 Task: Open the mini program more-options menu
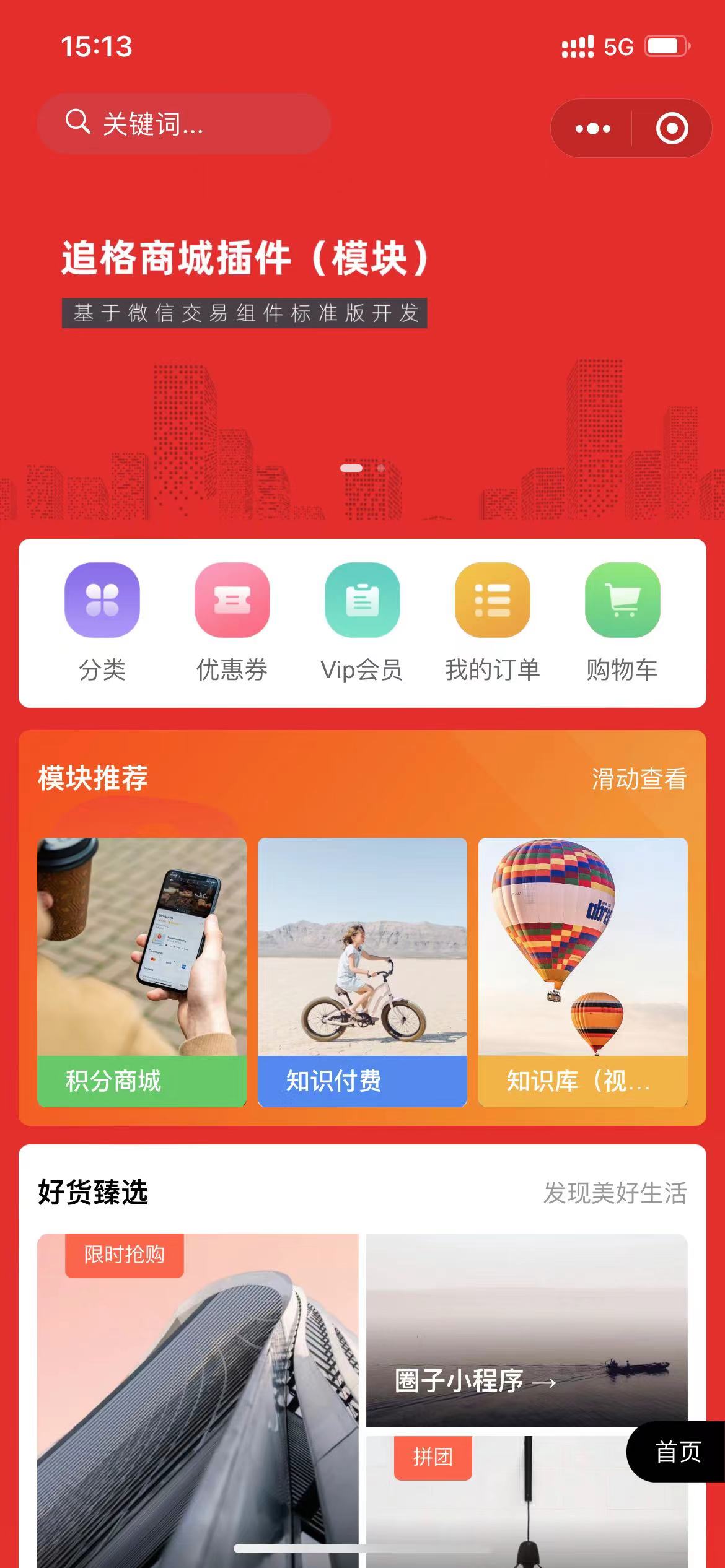[592, 128]
